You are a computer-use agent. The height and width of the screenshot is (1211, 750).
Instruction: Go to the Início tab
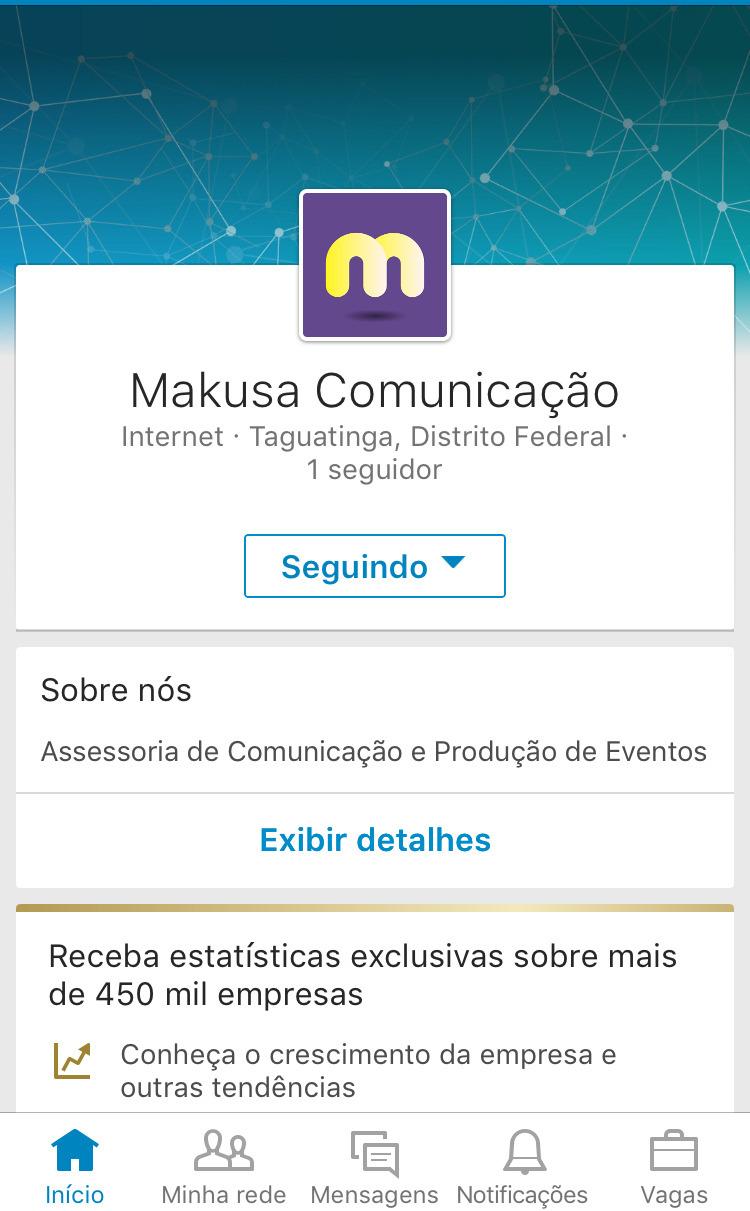point(75,1166)
